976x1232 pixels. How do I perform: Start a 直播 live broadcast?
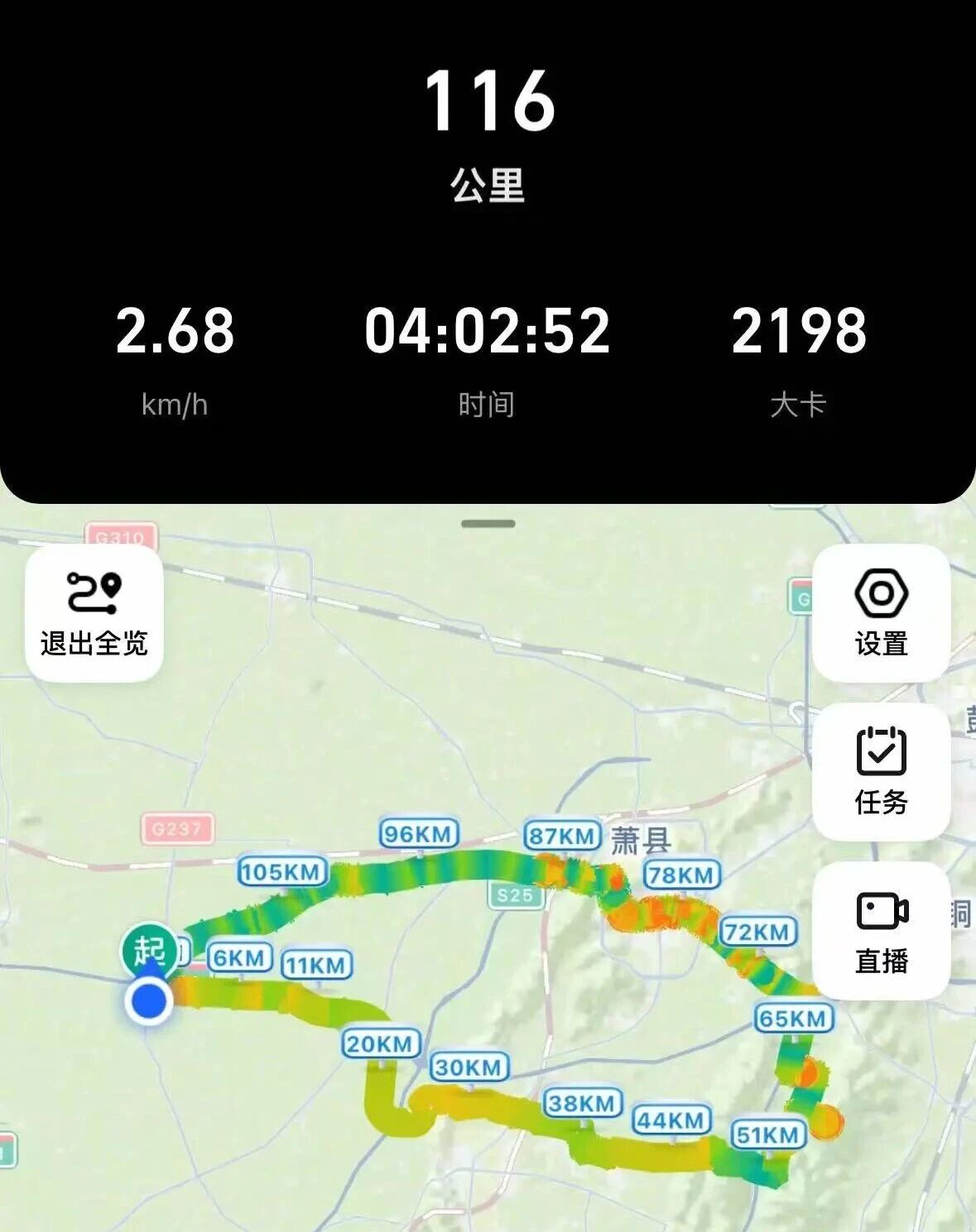coord(881,931)
